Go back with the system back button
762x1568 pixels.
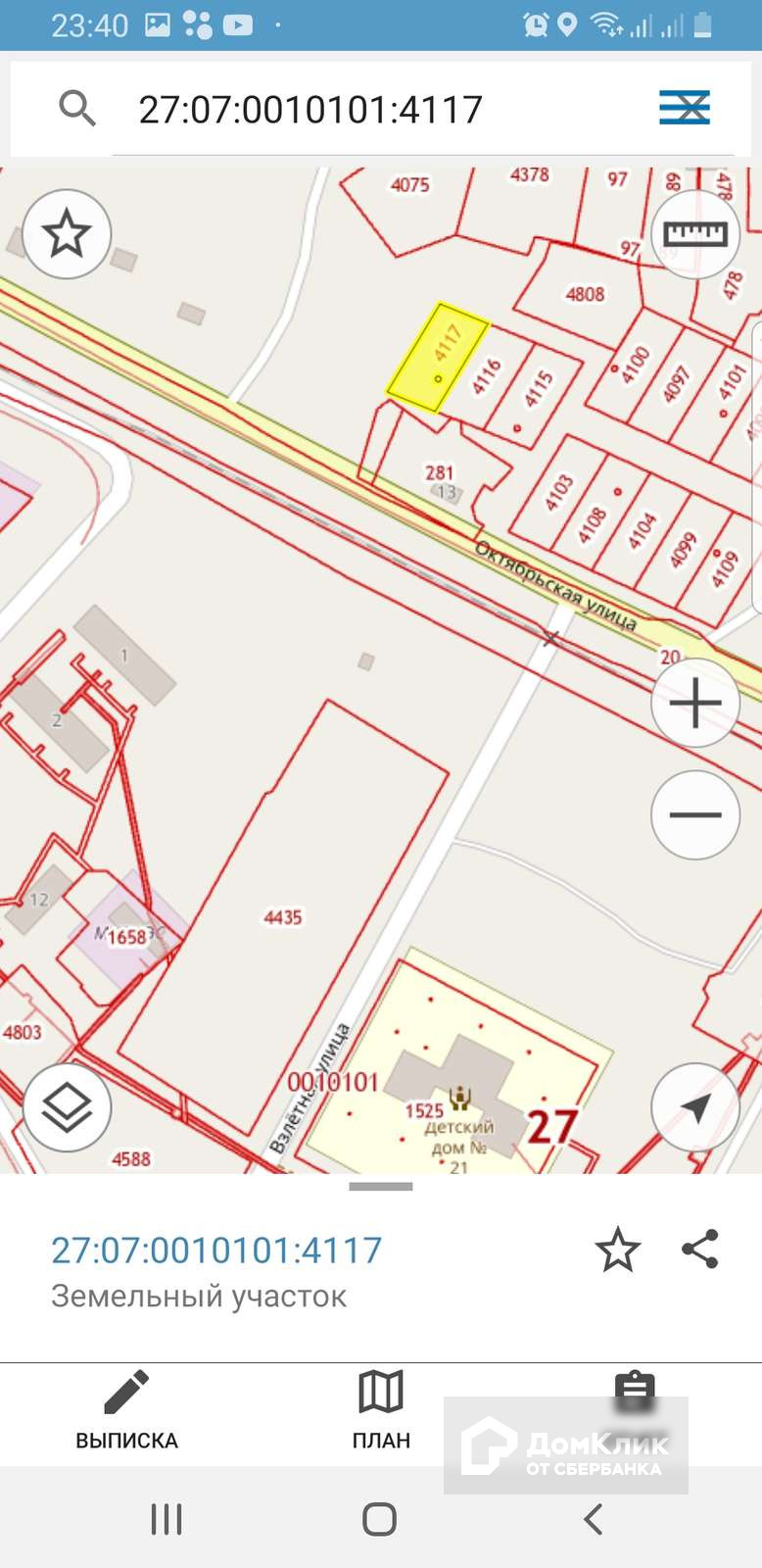point(593,1520)
